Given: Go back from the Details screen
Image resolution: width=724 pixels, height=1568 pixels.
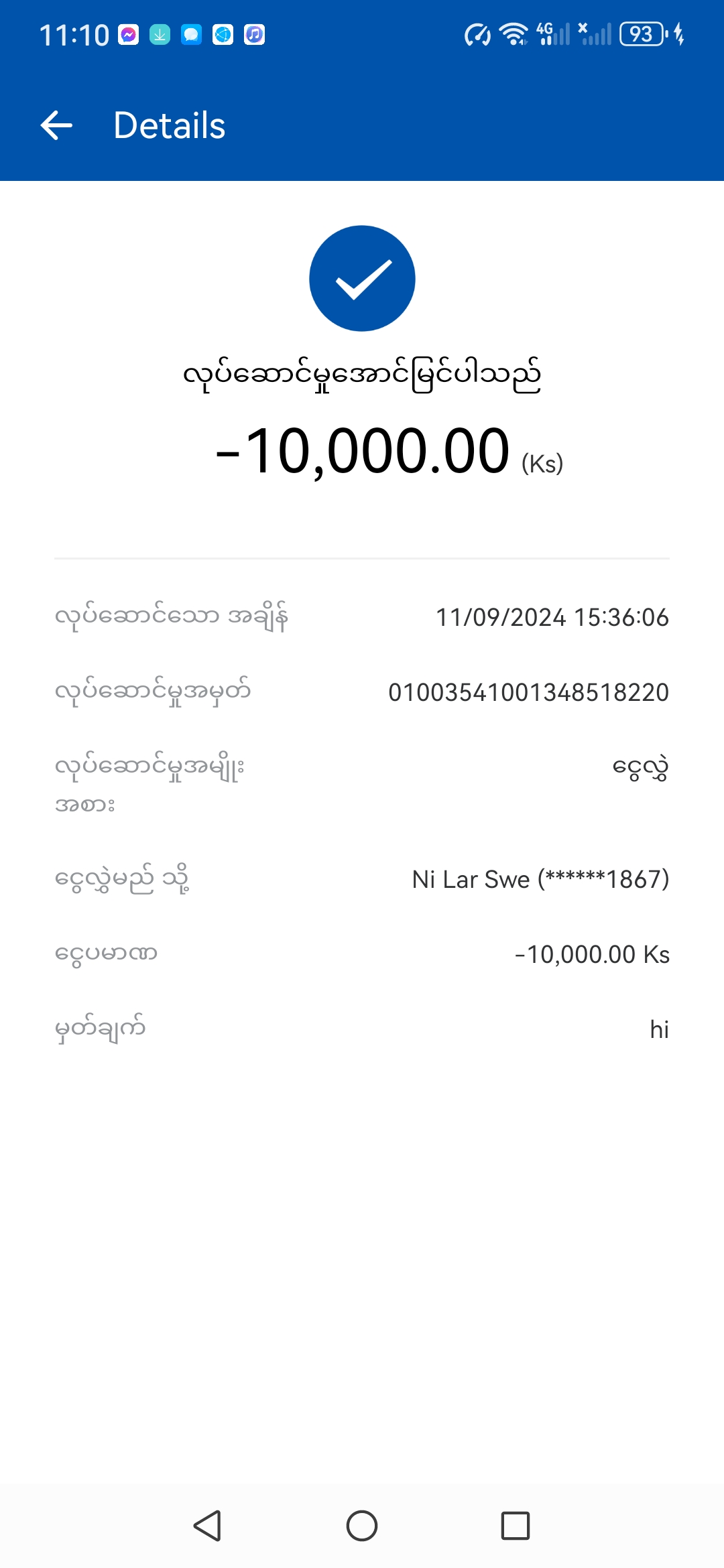Looking at the screenshot, I should tap(56, 125).
